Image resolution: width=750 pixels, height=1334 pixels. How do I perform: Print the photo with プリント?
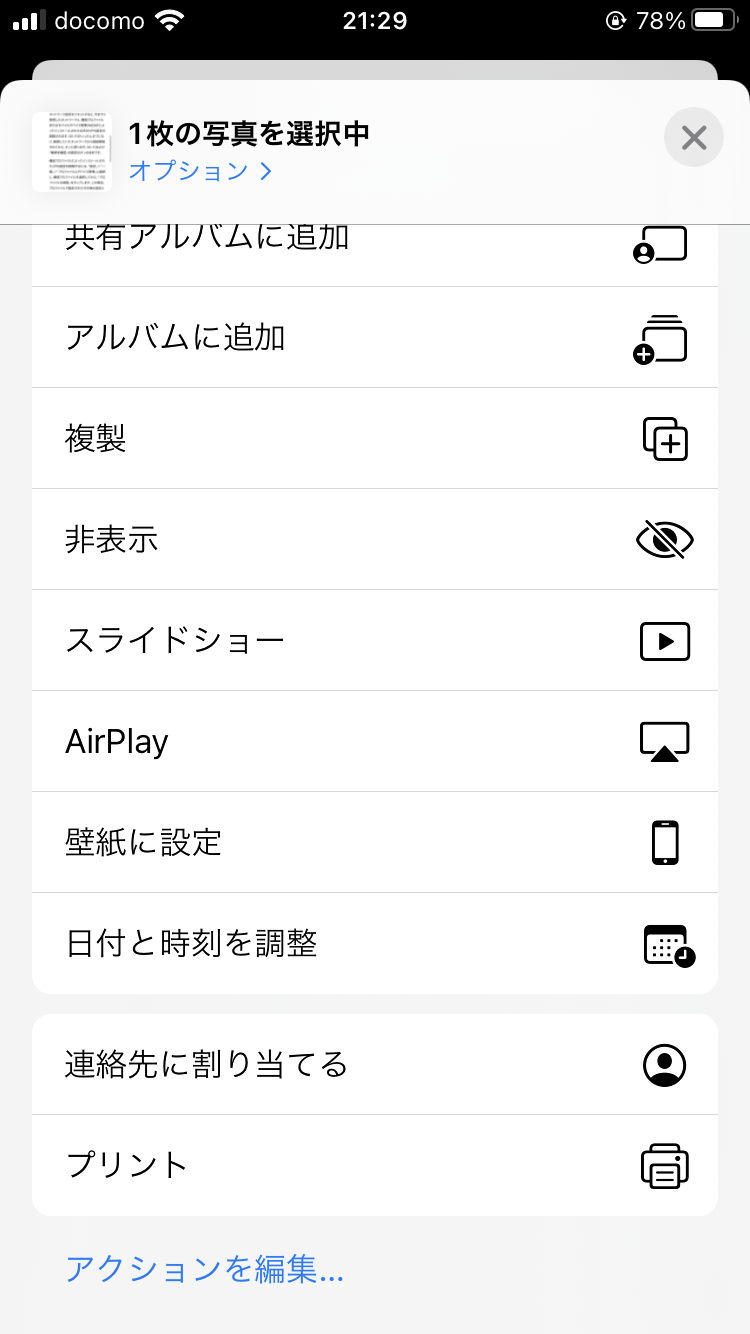374,1166
